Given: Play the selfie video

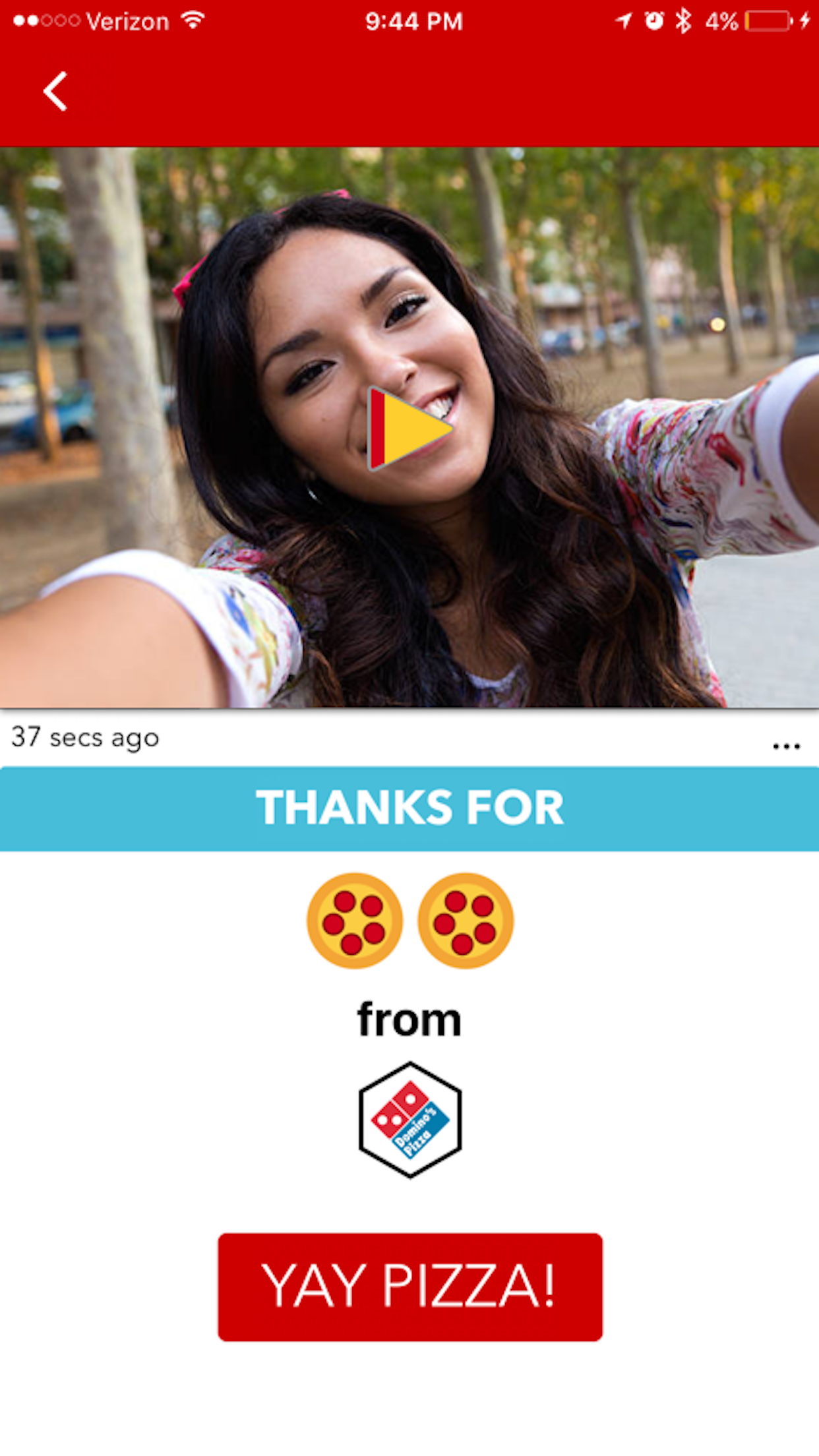Looking at the screenshot, I should (410, 429).
